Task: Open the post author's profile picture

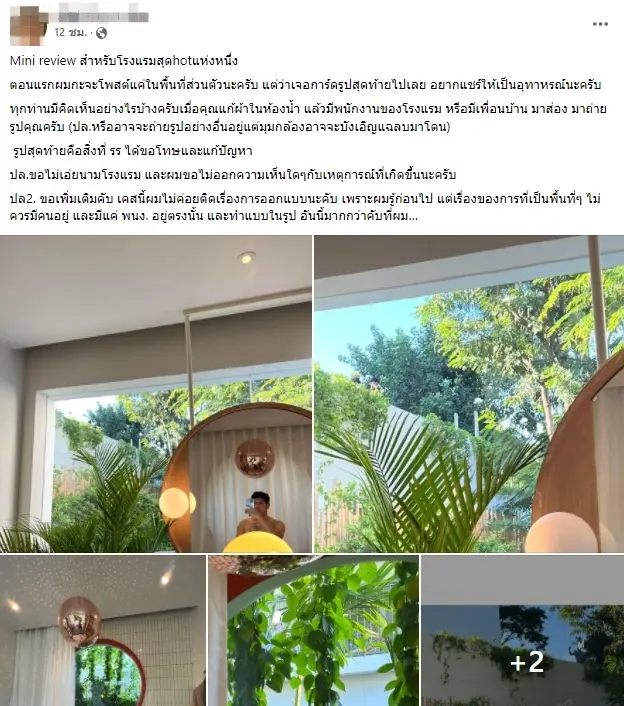Action: tap(28, 25)
